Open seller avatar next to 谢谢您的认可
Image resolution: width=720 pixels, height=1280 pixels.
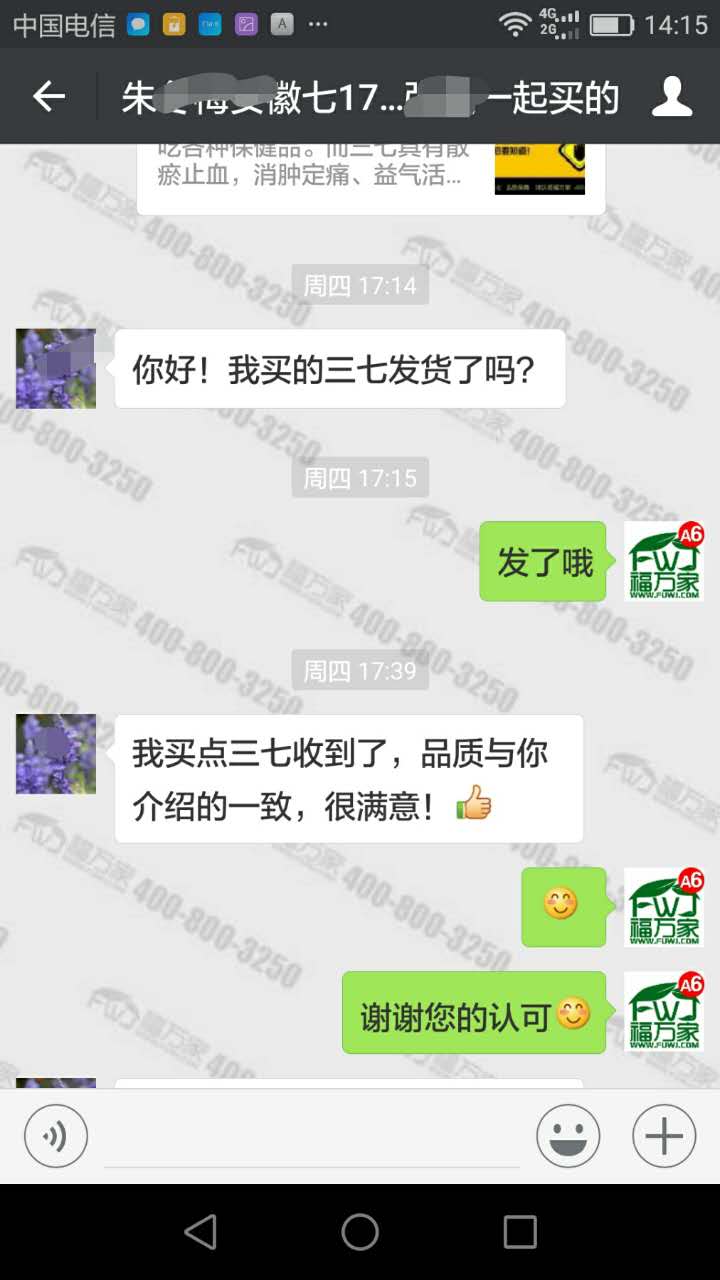tap(664, 1011)
